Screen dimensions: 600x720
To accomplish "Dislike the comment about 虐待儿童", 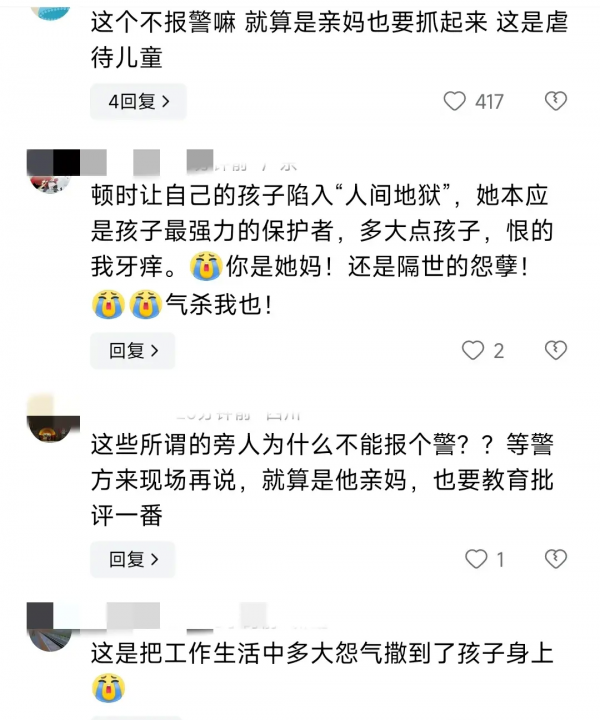I will click(555, 101).
